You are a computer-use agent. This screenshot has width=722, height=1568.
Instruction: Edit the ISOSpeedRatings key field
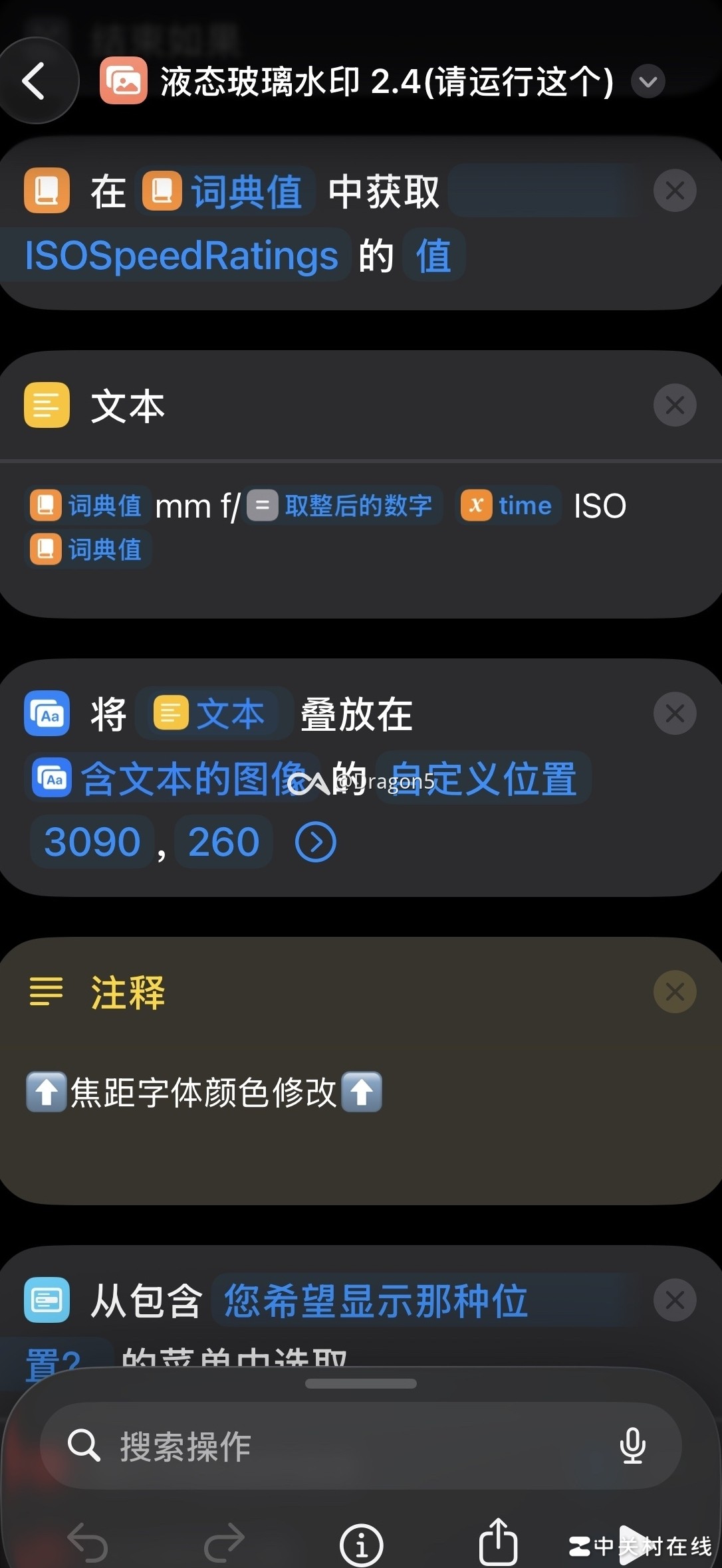(181, 256)
